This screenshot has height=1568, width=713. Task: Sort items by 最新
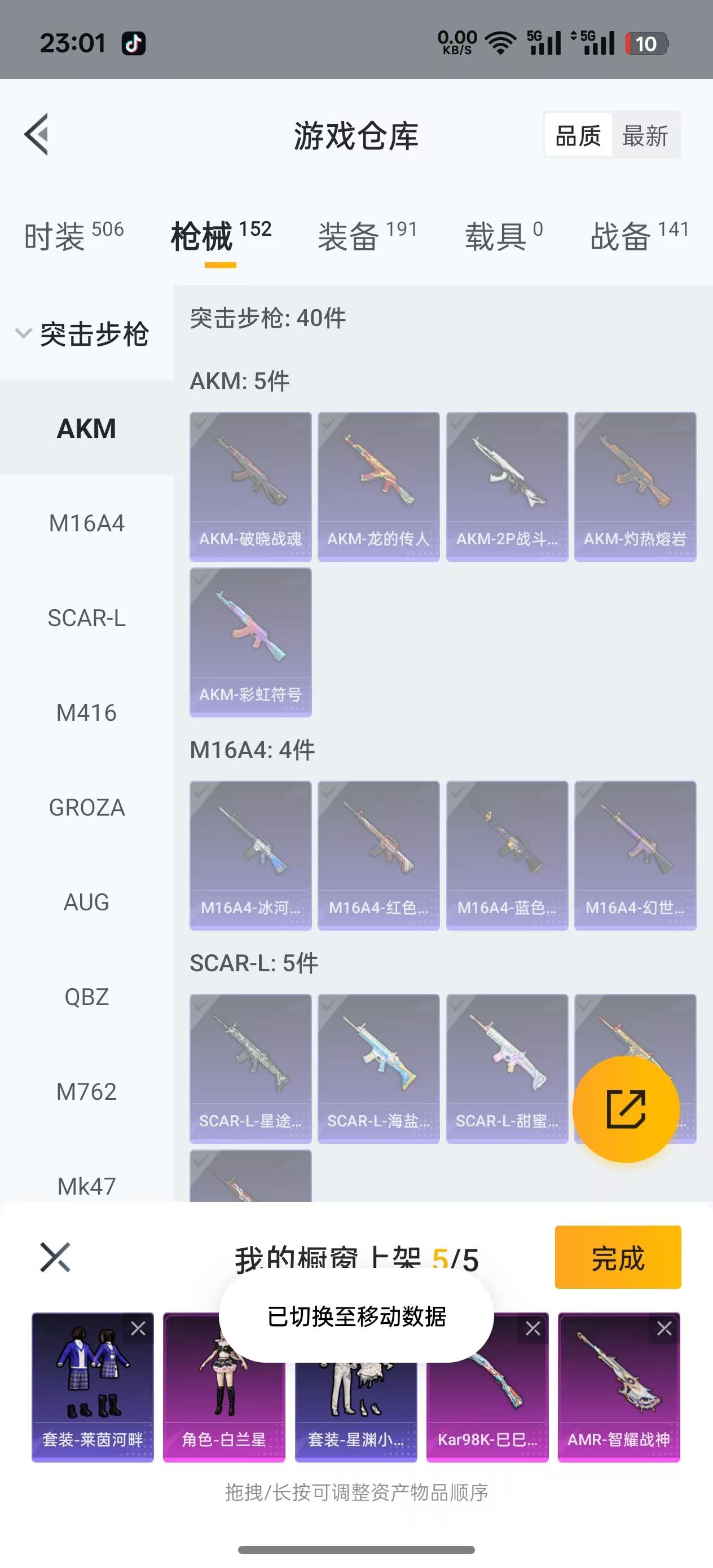coord(645,135)
